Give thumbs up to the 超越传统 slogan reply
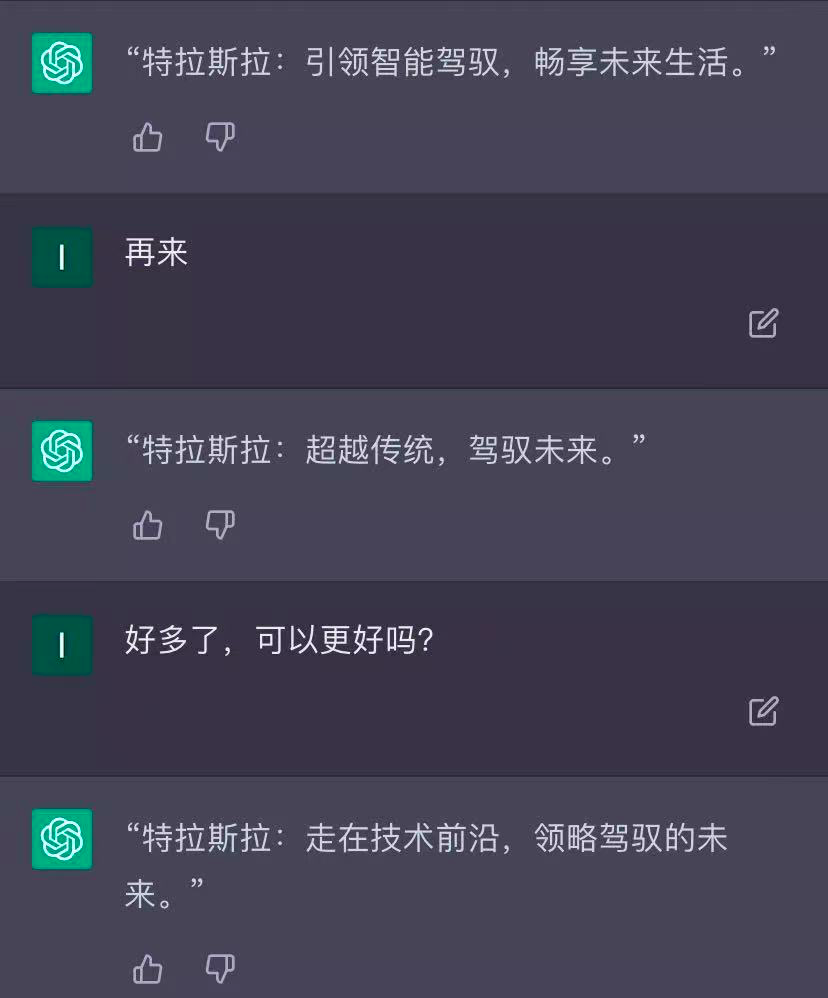This screenshot has height=998, width=828. point(146,525)
